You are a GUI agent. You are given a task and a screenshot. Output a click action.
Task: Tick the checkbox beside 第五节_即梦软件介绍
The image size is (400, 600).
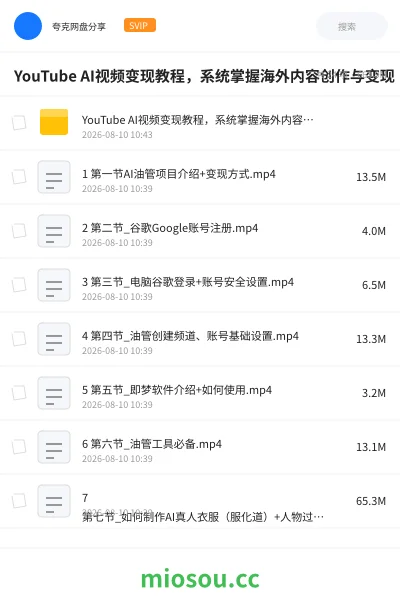[19, 393]
